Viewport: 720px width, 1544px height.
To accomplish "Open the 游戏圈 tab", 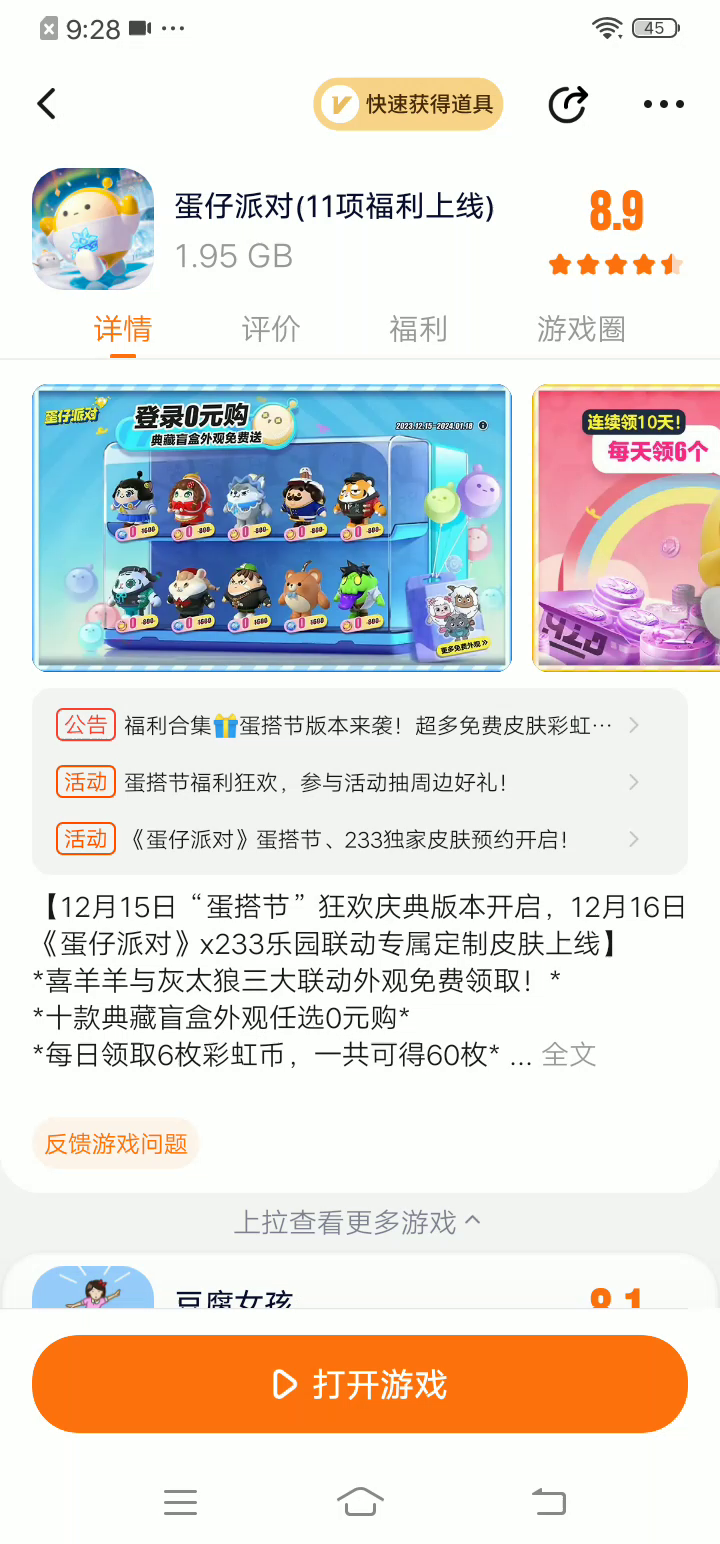I will coord(581,328).
